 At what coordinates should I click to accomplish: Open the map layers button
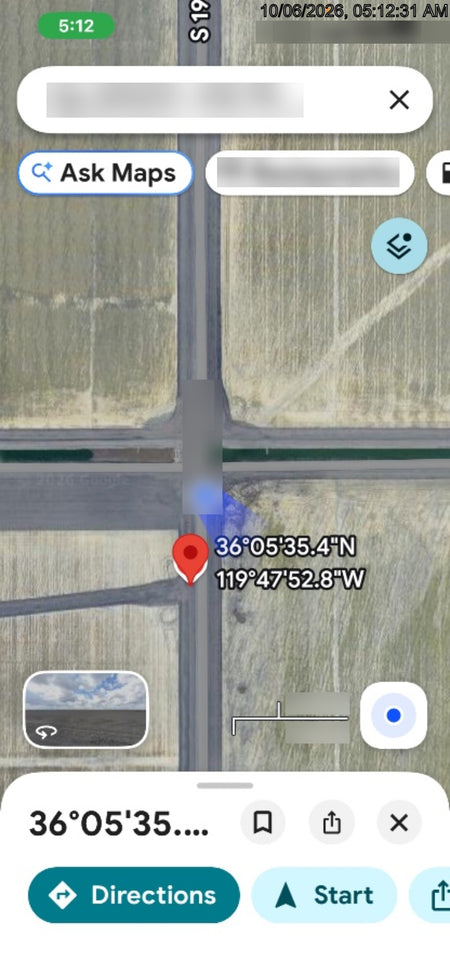399,247
